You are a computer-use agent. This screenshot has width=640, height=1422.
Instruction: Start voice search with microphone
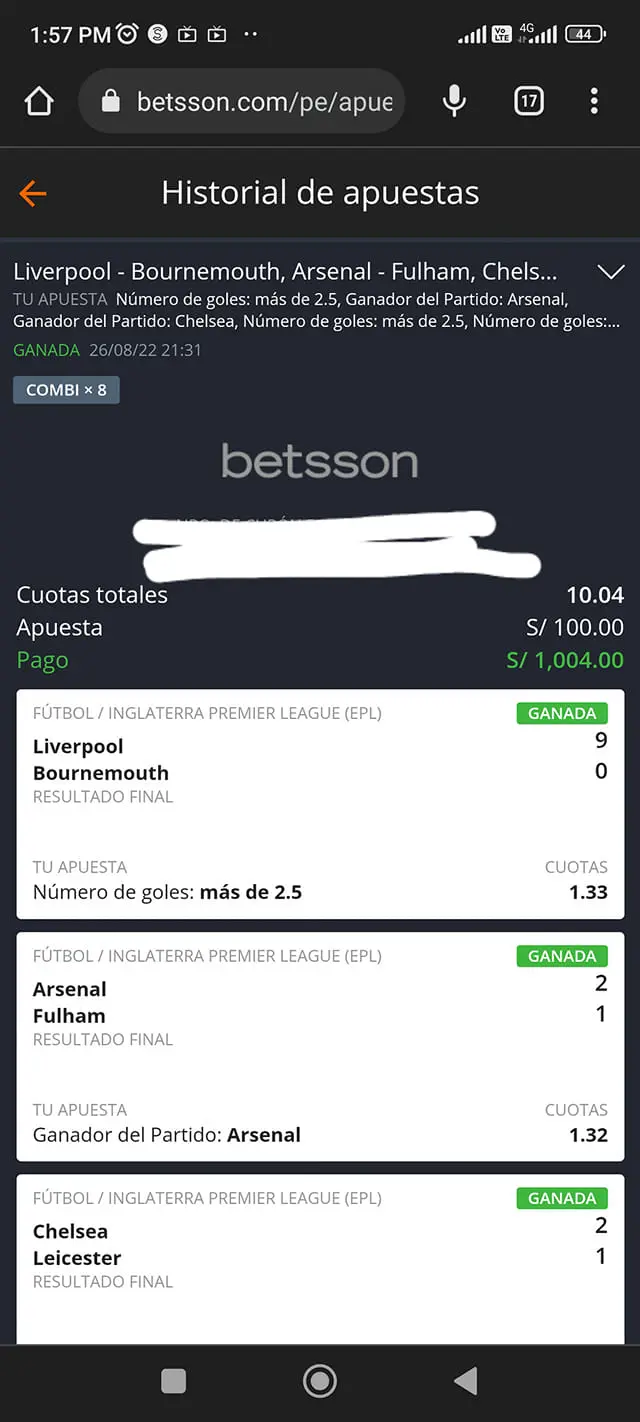point(454,101)
